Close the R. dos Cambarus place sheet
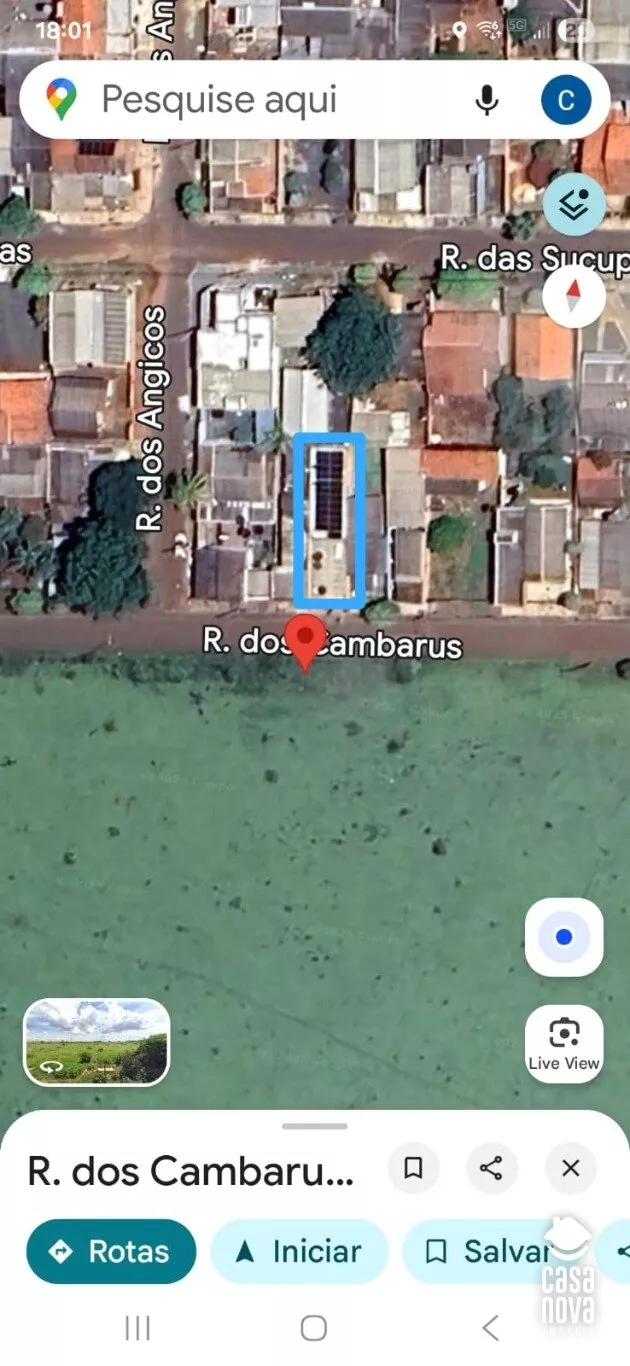Viewport: 630px width, 1366px height. pos(571,1168)
